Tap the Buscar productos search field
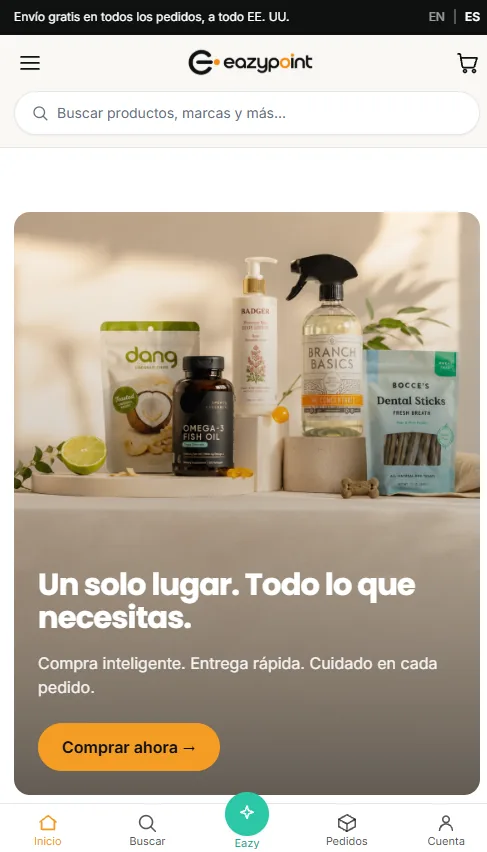The image size is (487, 852). (247, 113)
